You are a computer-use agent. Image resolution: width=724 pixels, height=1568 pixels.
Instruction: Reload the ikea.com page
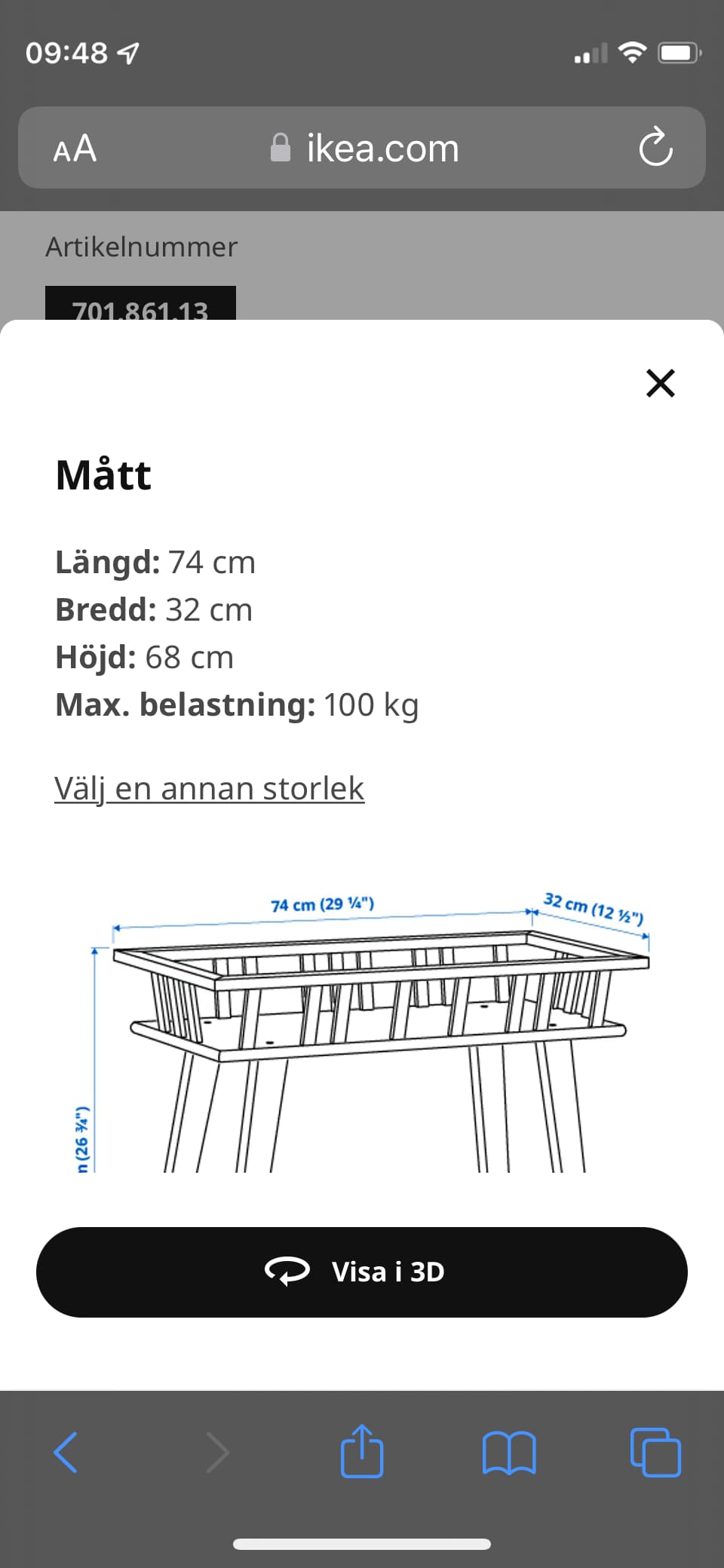[x=655, y=147]
